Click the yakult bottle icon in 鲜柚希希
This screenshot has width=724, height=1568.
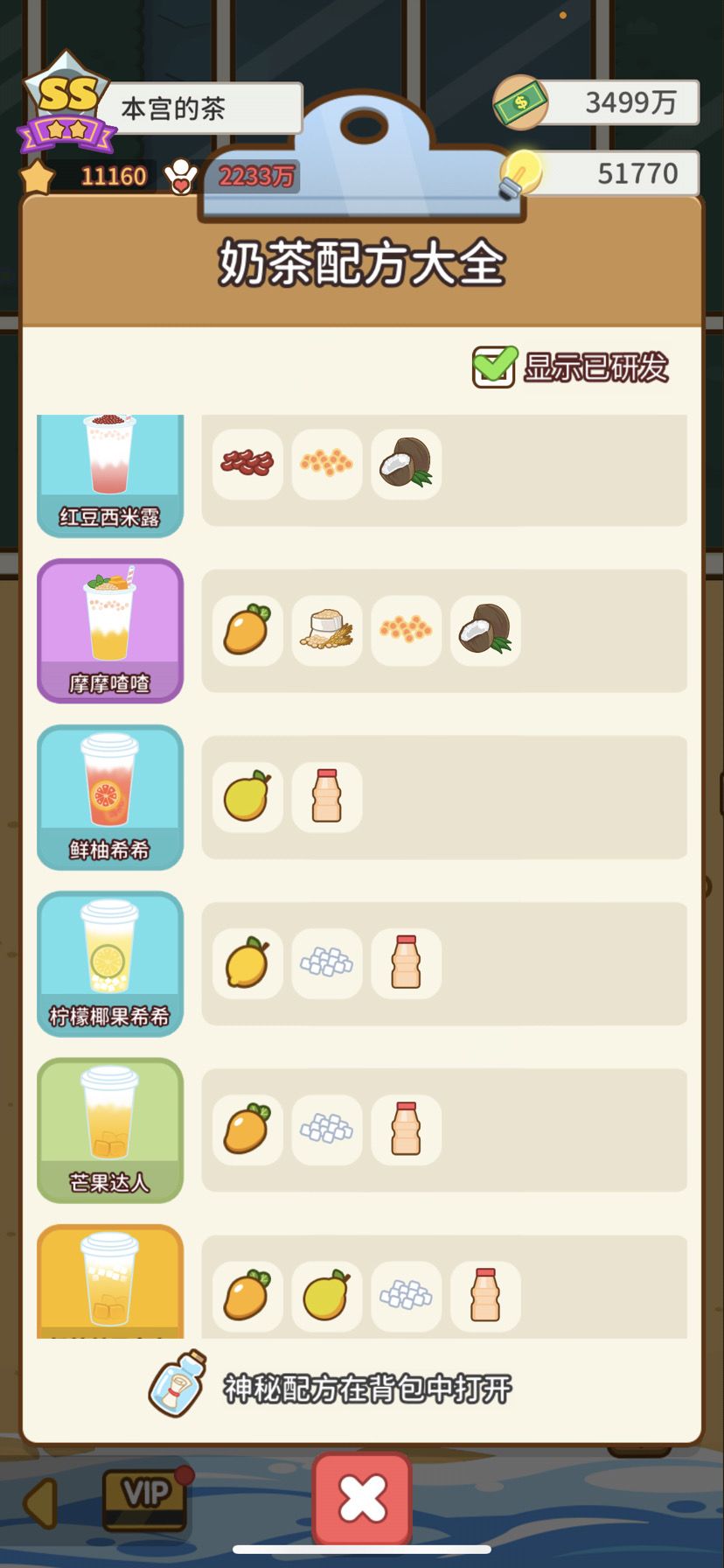326,797
